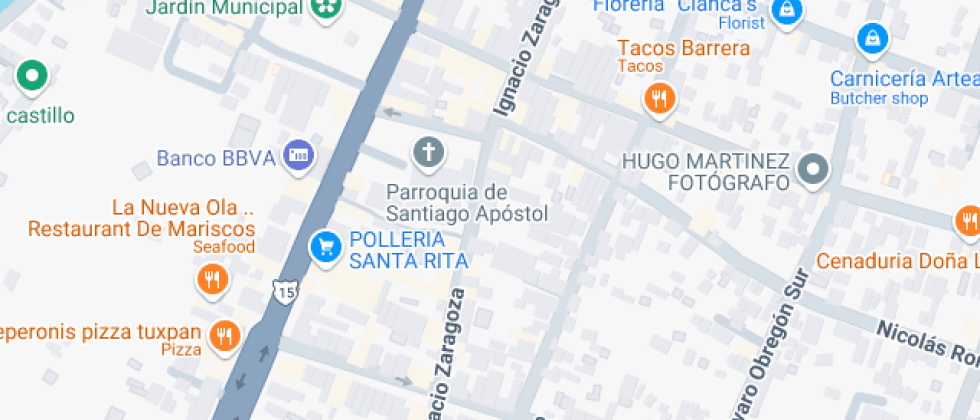Tap La Nueva Ola seafood restaurant pin
The height and width of the screenshot is (420, 980).
tap(211, 279)
